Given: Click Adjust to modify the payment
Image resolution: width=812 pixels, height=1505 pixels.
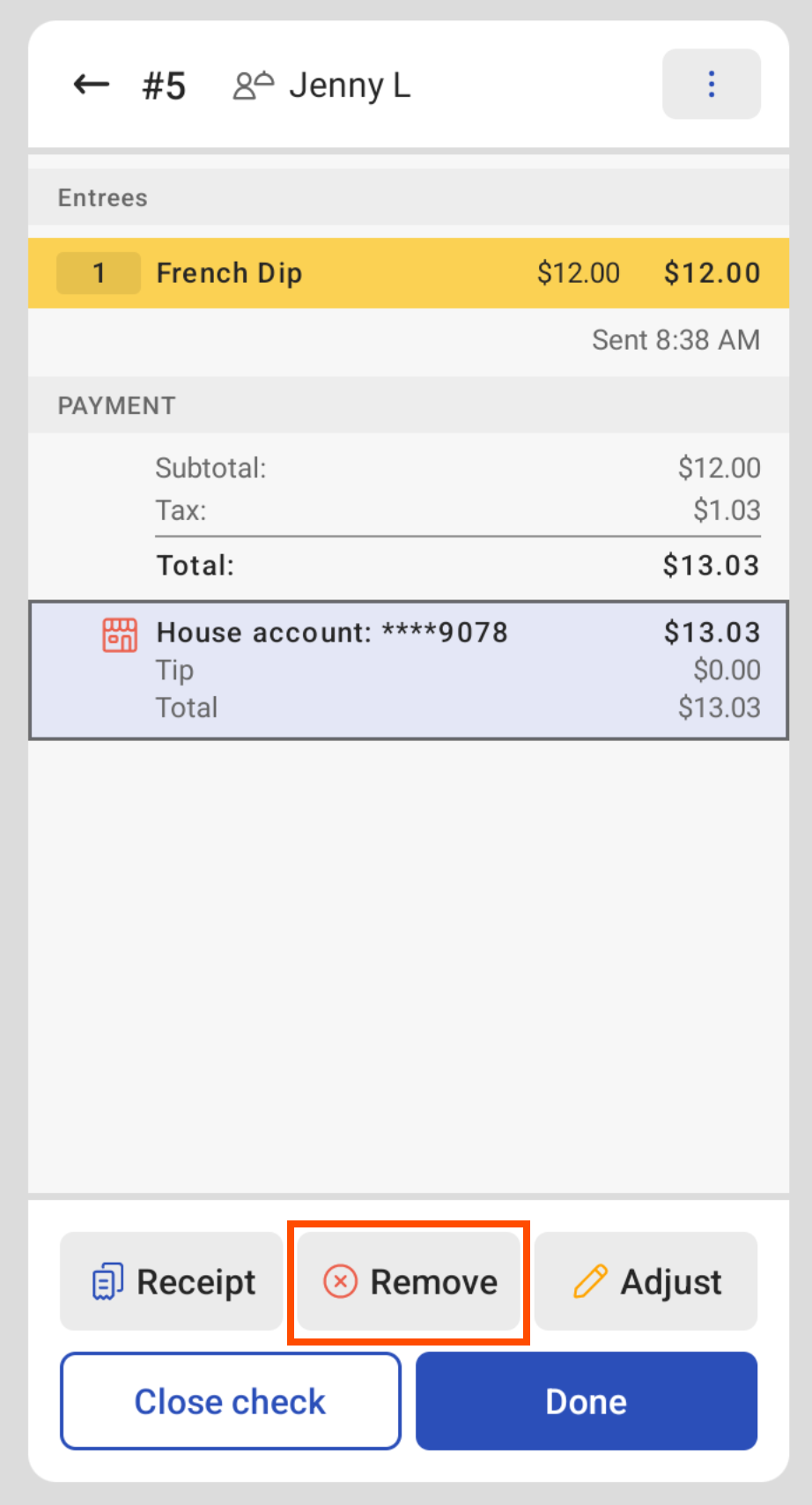Looking at the screenshot, I should point(645,1281).
